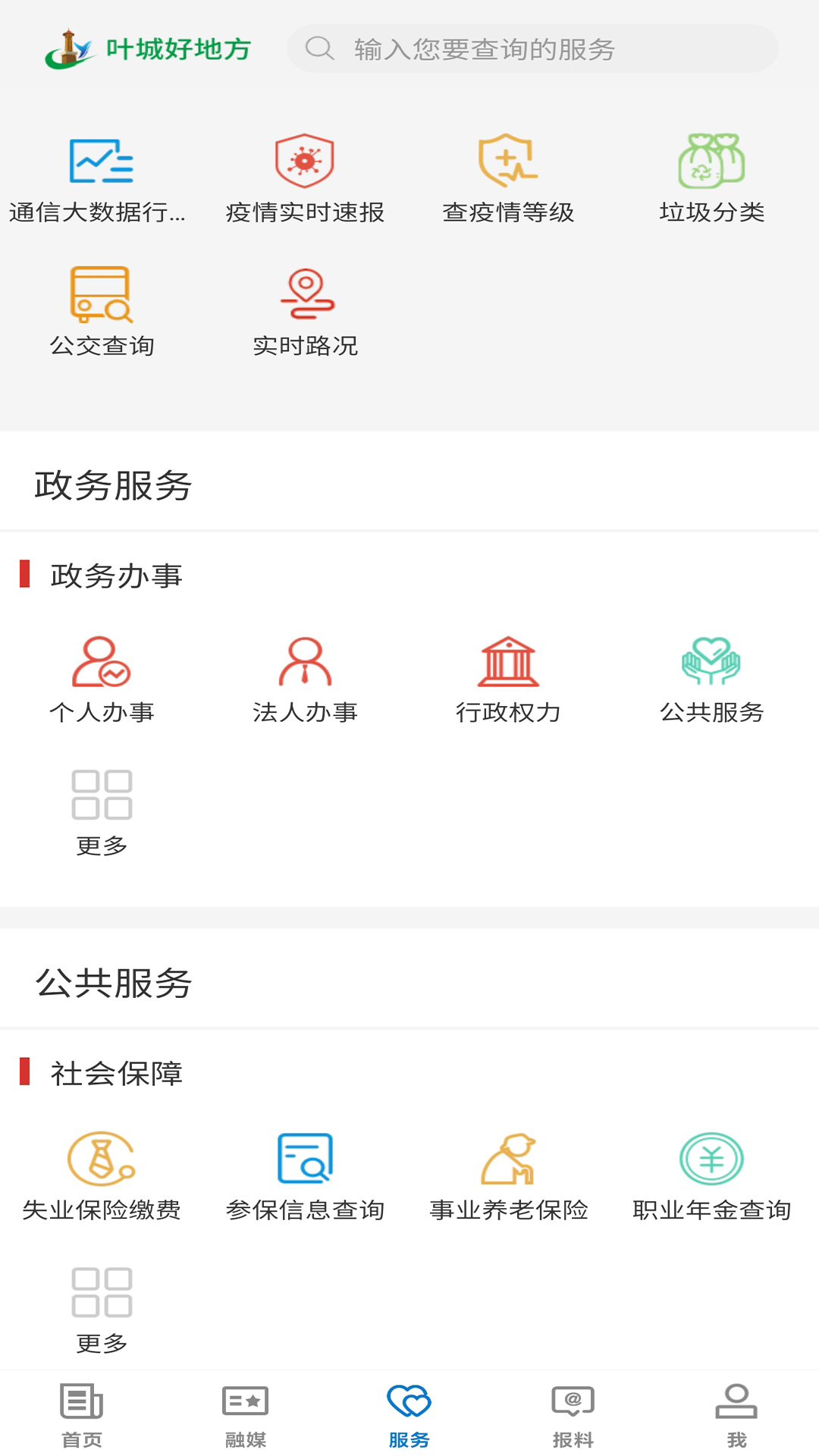This screenshot has width=819, height=1456.
Task: Show 更多 under 社会保障
Action: point(102,1310)
